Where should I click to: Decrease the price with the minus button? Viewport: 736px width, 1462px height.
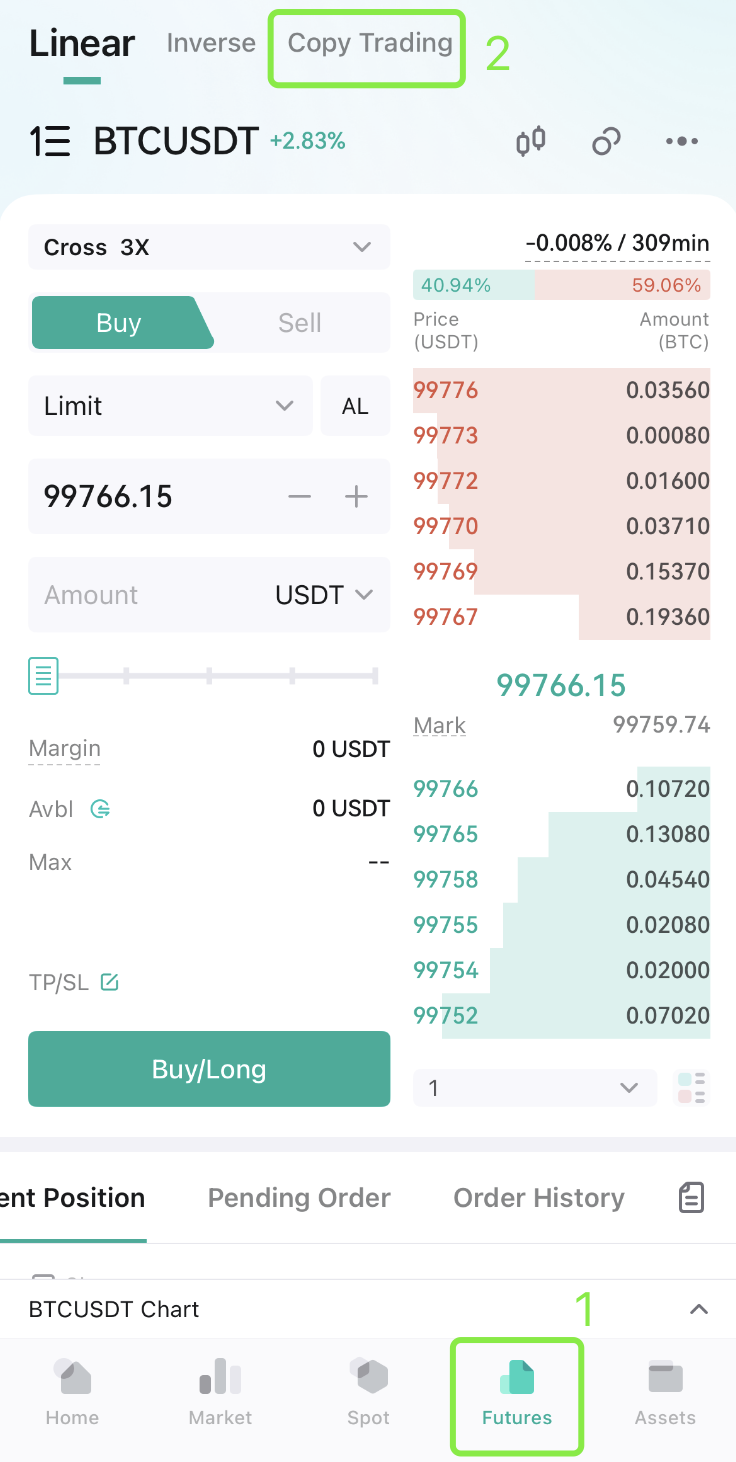[299, 496]
